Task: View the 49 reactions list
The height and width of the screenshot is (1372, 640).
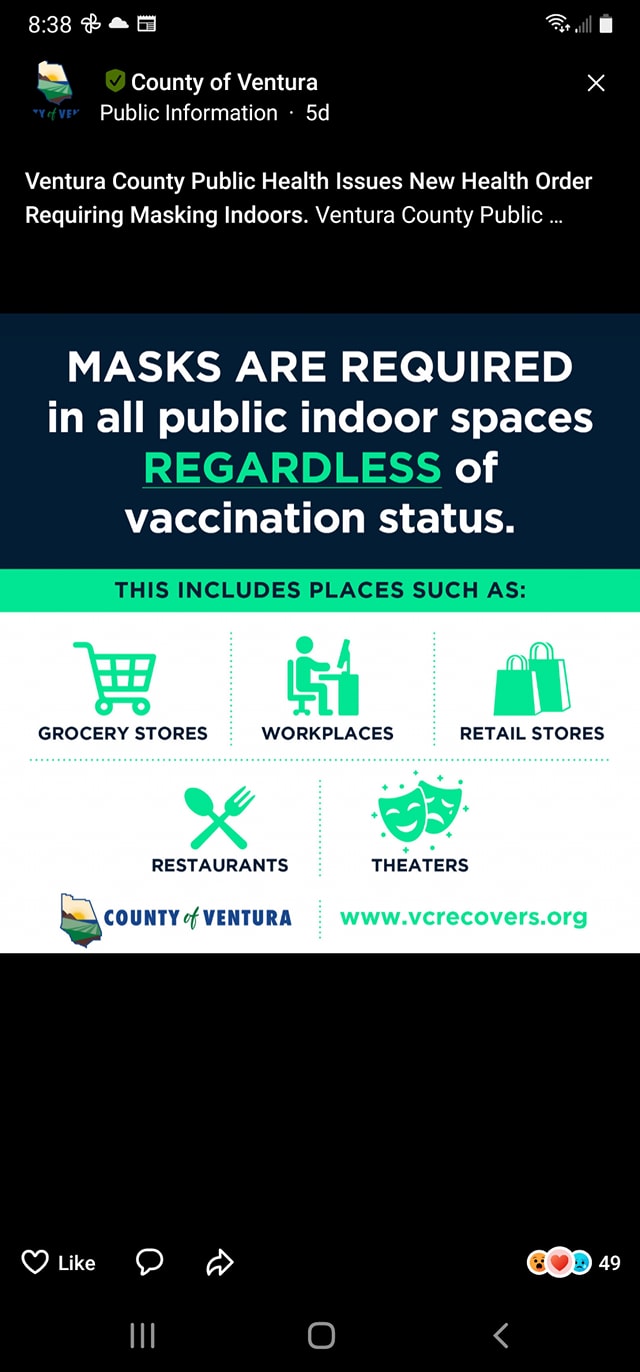Action: pos(574,1263)
